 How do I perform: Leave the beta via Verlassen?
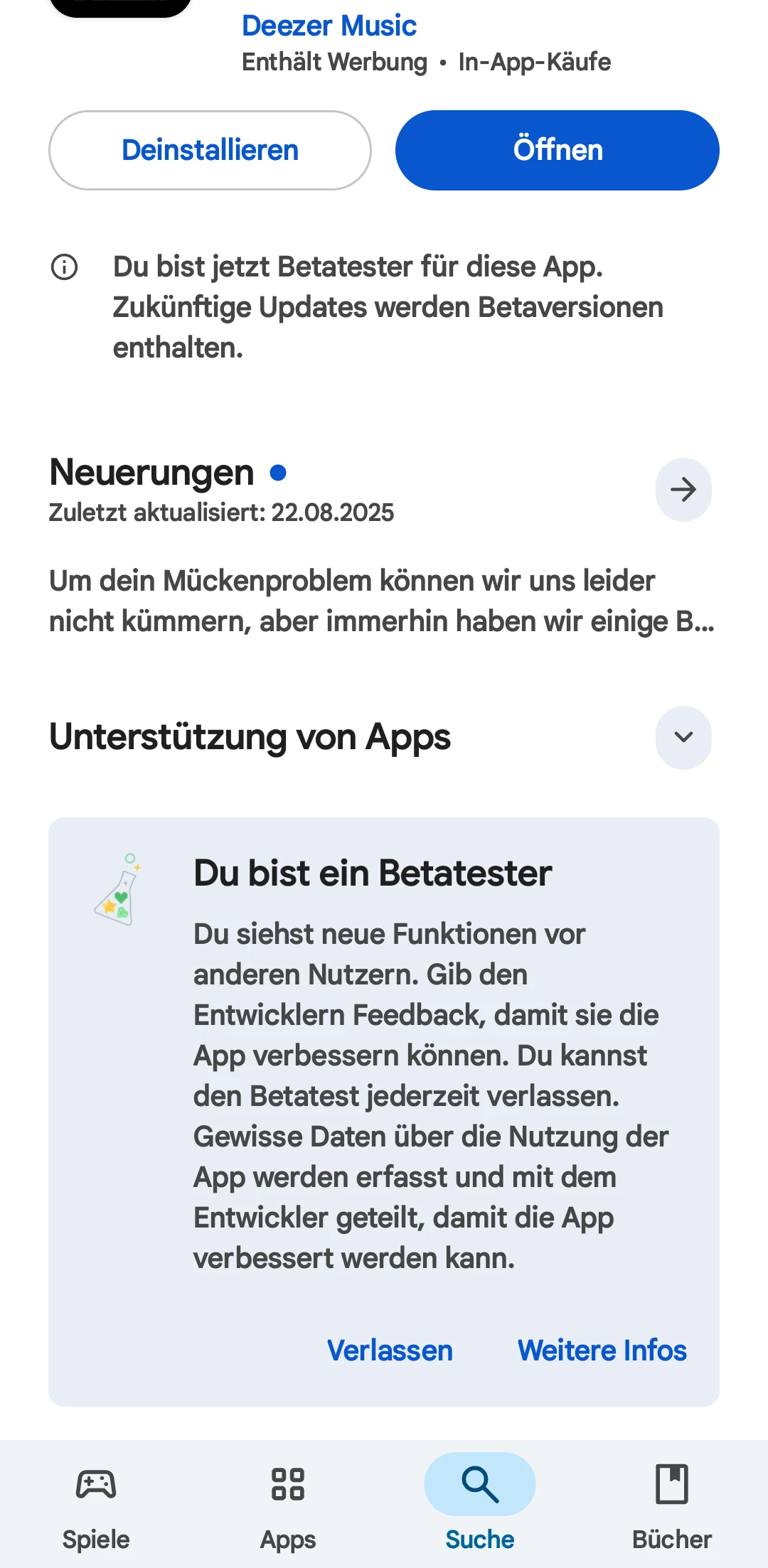(x=390, y=1350)
